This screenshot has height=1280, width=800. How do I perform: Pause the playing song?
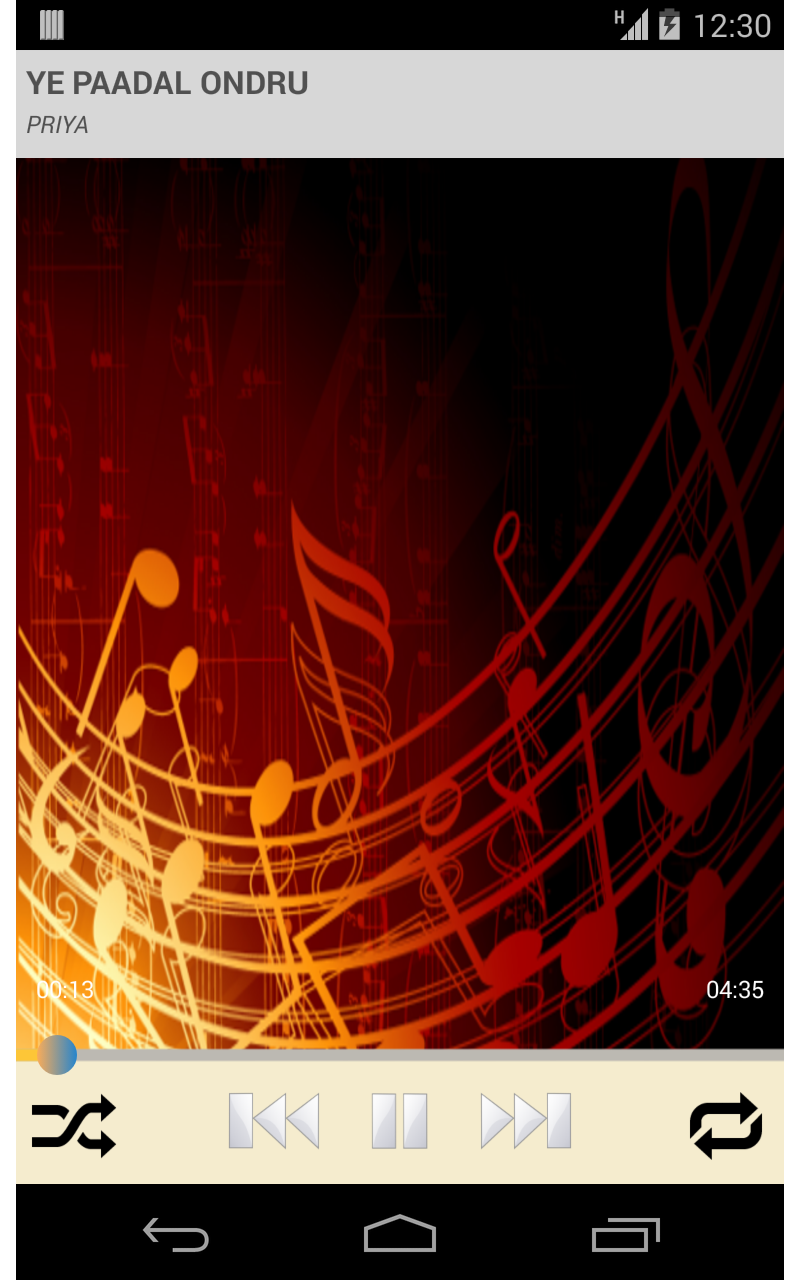tap(400, 1121)
